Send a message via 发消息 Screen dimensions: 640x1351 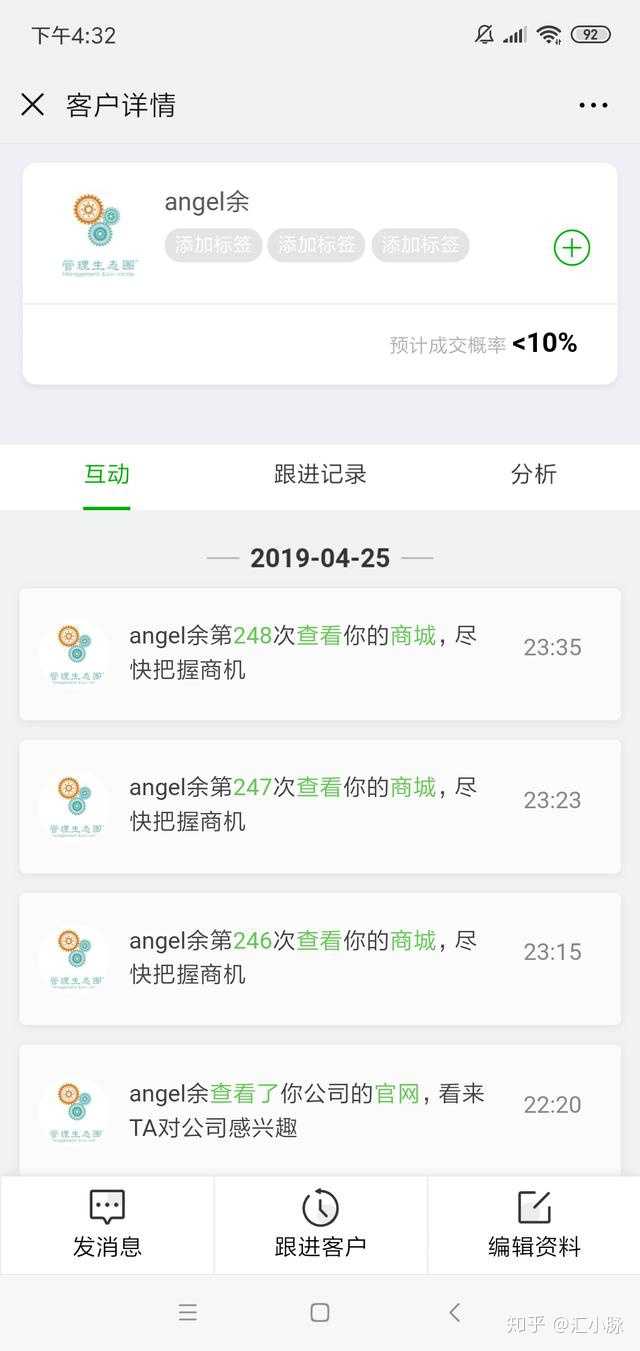107,1224
